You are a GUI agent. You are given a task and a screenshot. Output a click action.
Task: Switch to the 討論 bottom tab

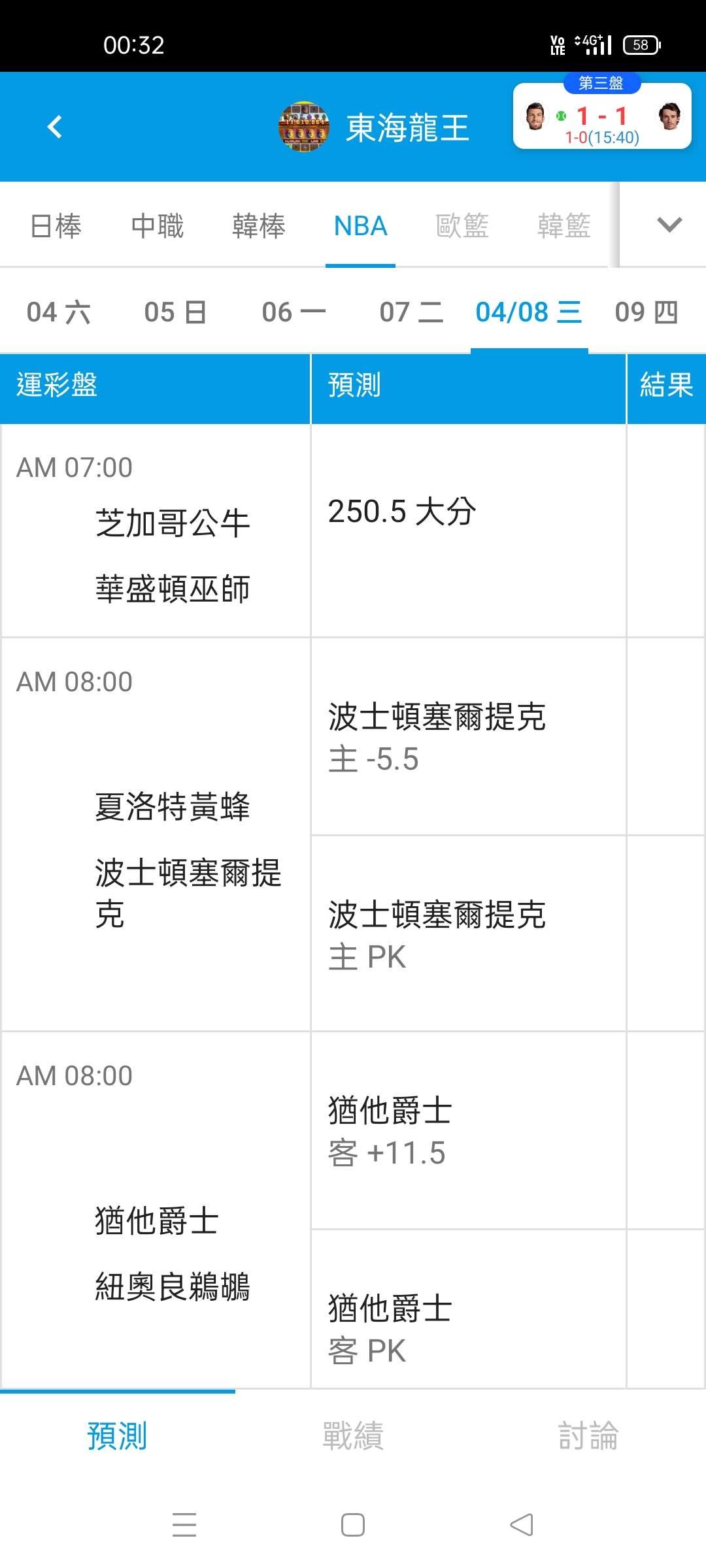pyautogui.click(x=588, y=1436)
